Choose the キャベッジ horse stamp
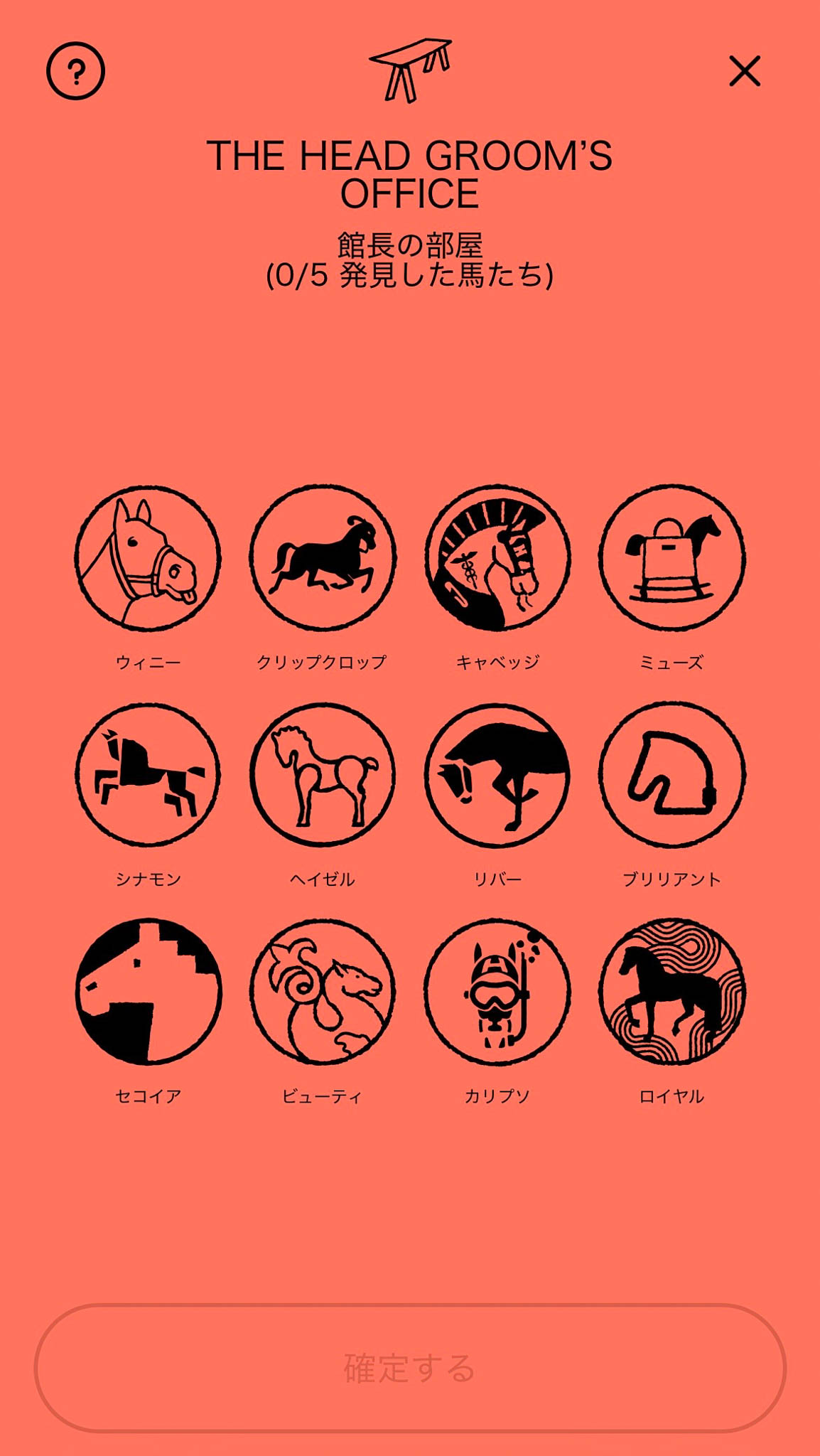 (x=497, y=559)
